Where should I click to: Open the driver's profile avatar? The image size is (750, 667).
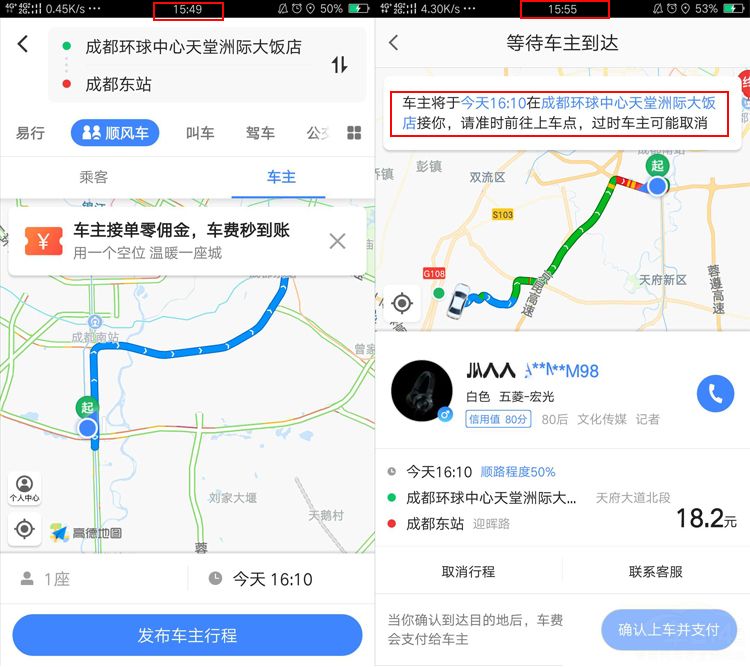(421, 391)
